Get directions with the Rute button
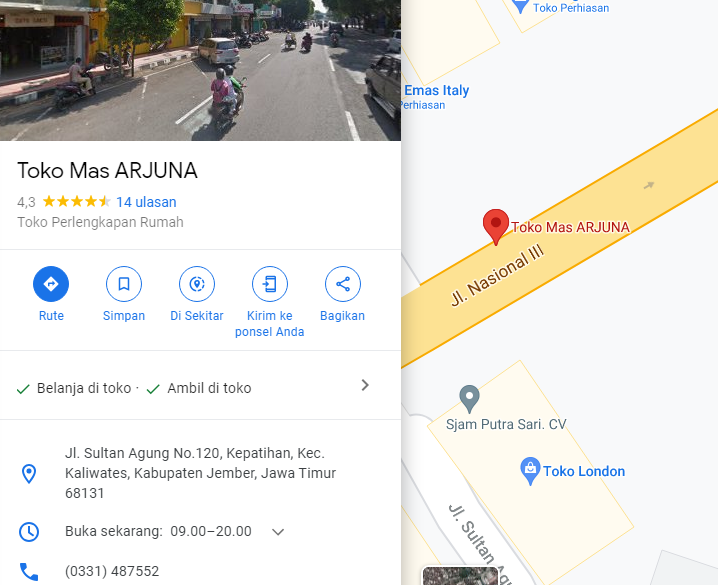The width and height of the screenshot is (718, 585). (51, 285)
